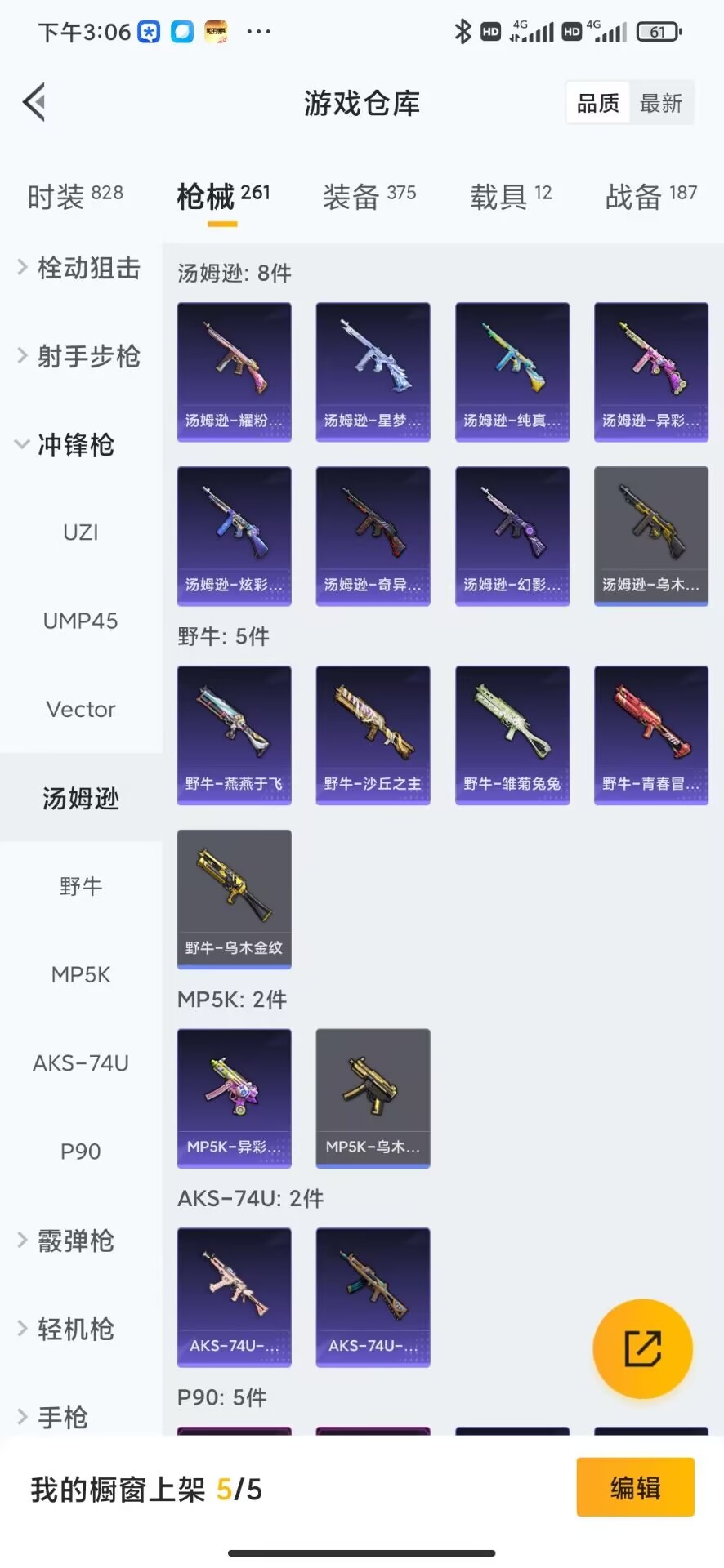The height and width of the screenshot is (1568, 724).
Task: Open the 载具 tab
Action: coord(511,196)
